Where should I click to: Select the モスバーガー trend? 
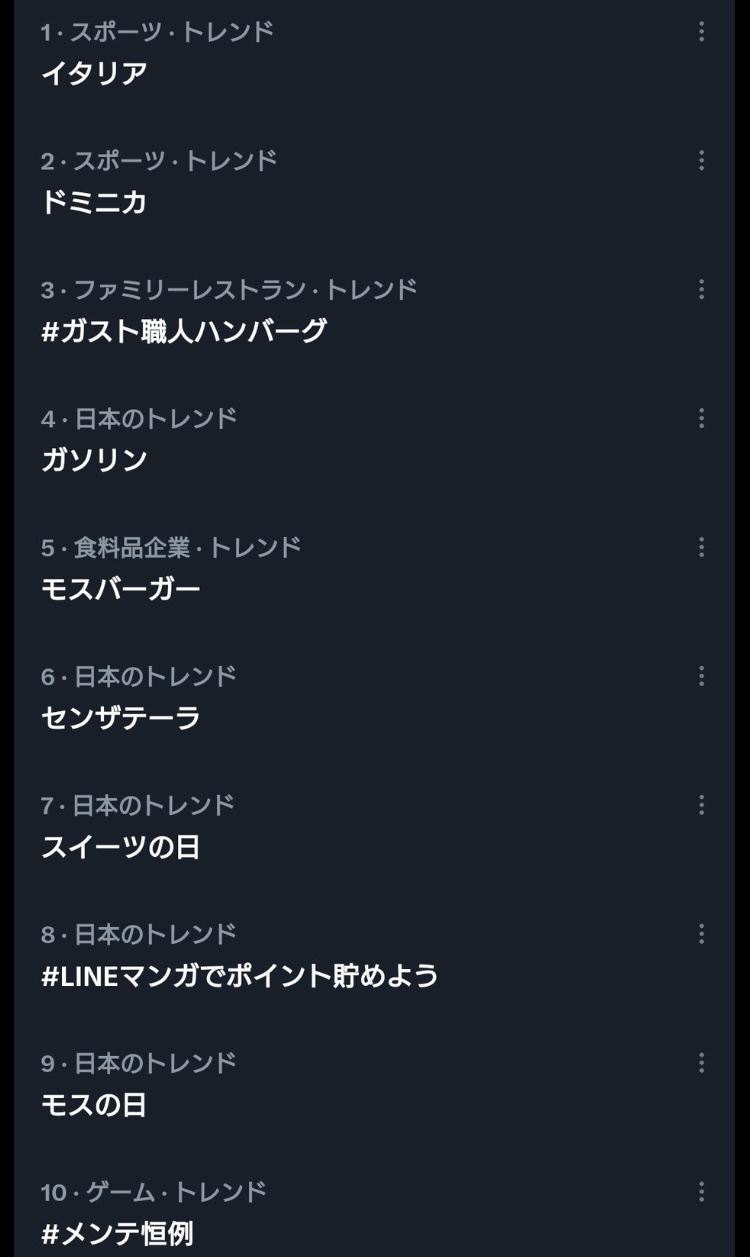(121, 589)
